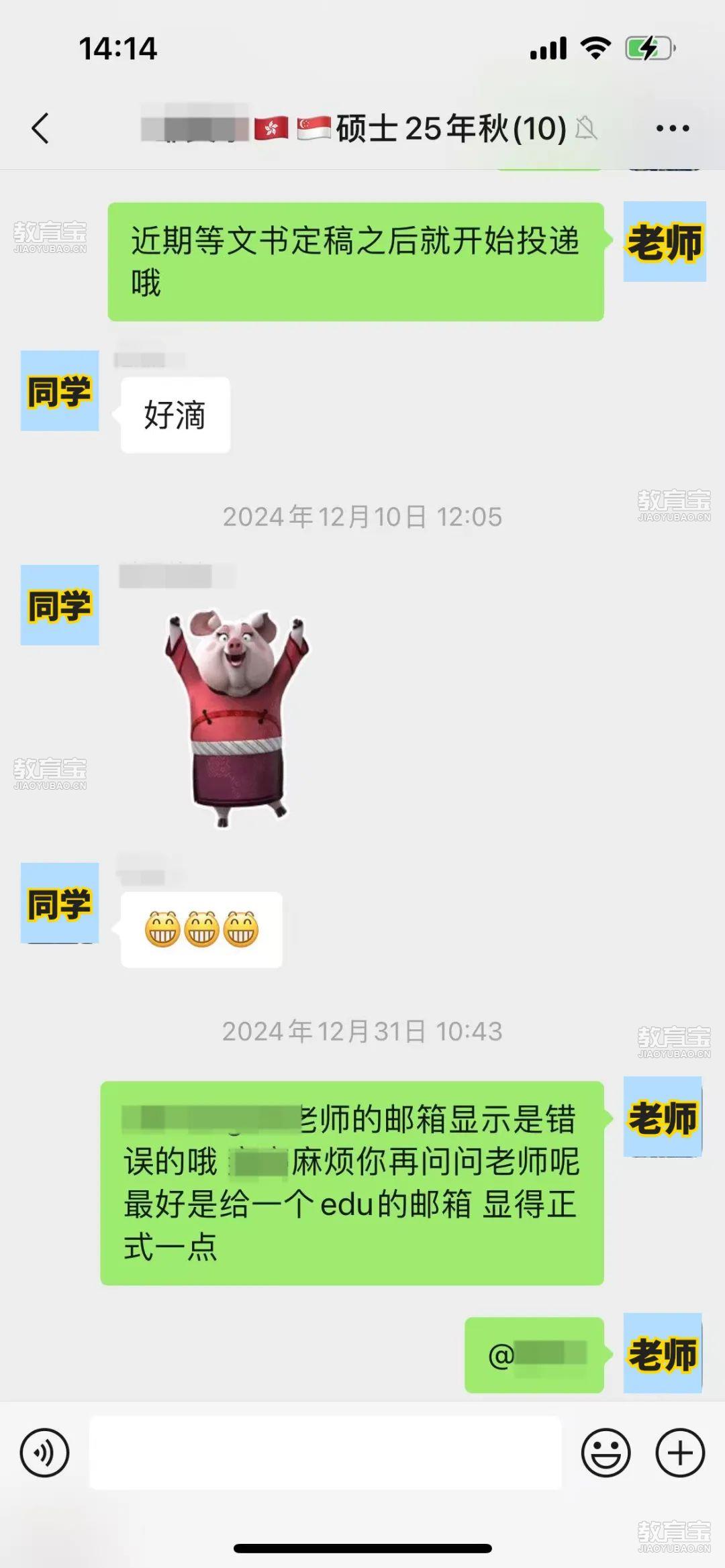
Task: Open the plus attachments menu
Action: pyautogui.click(x=680, y=1453)
